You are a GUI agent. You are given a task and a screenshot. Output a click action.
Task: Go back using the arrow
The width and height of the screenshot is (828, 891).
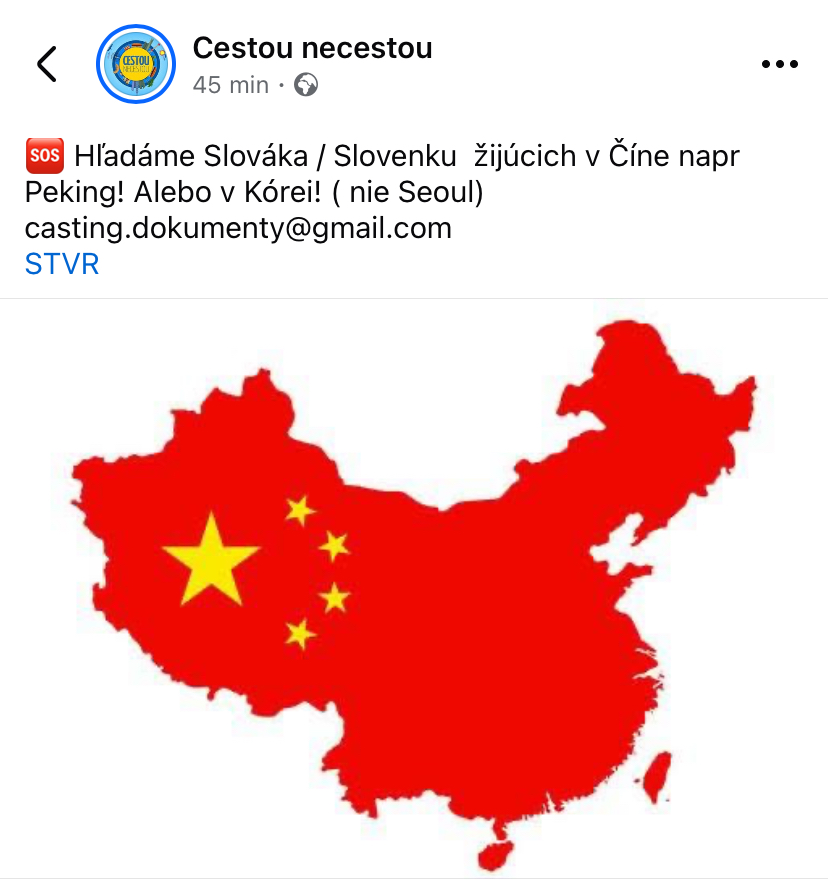(x=47, y=64)
